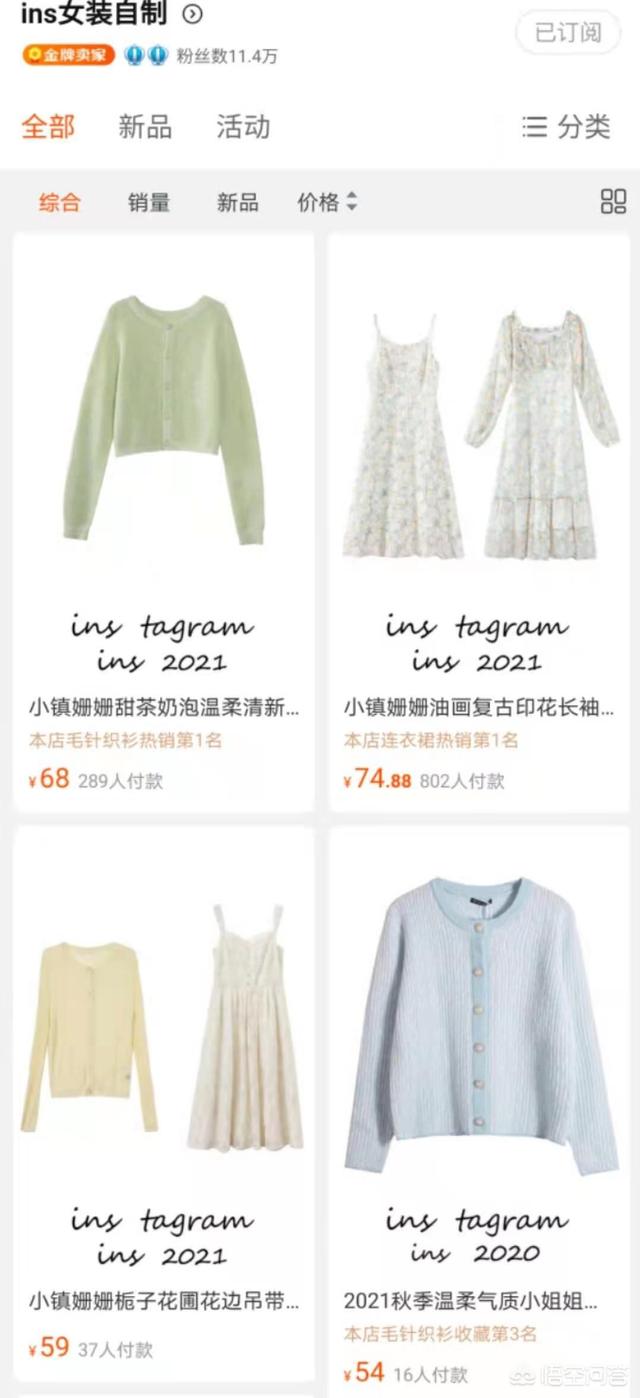
Task: Switch to the 新品 top tab
Action: [145, 127]
